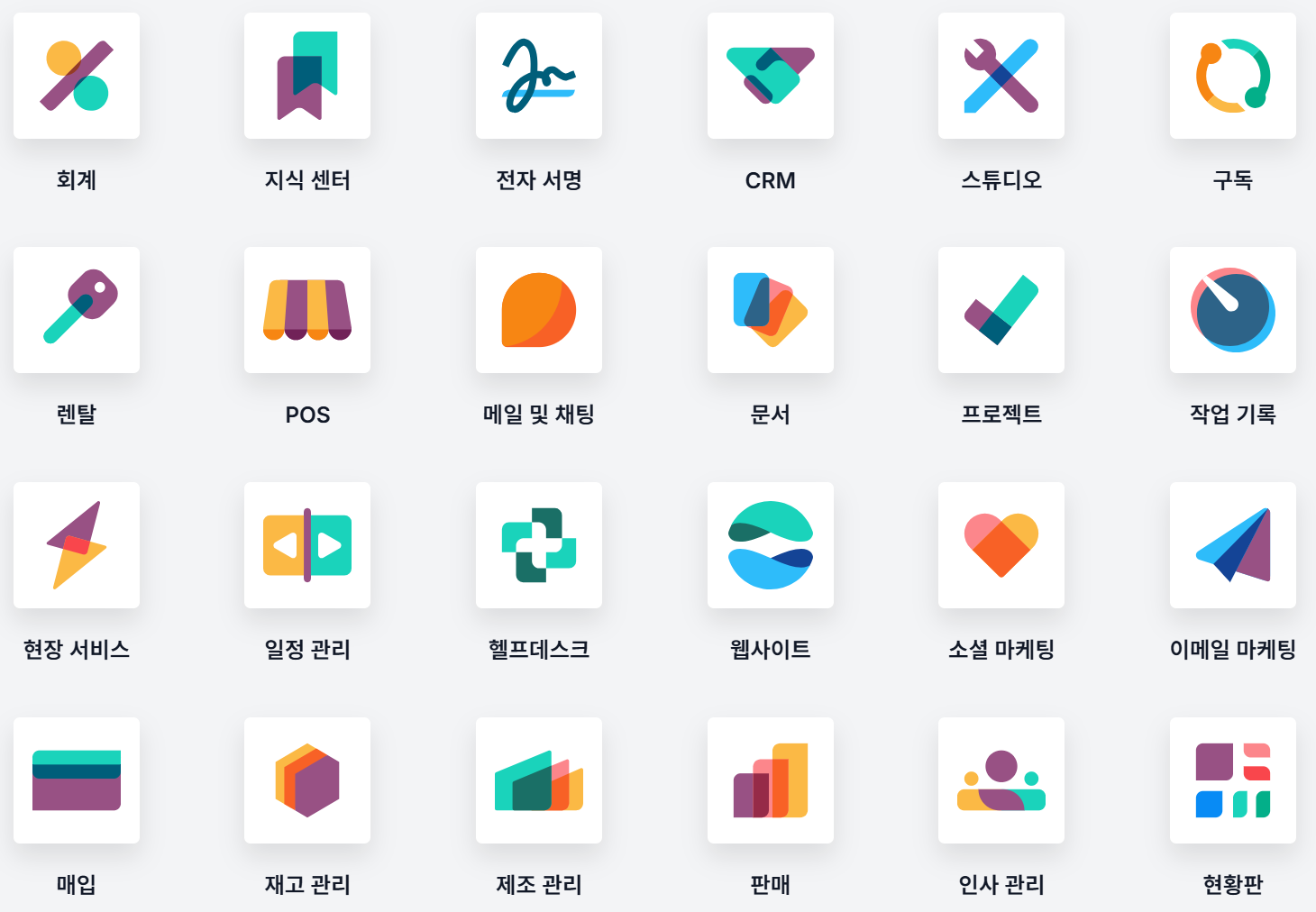
Task: Open the 스튜디오 app
Action: [1001, 76]
